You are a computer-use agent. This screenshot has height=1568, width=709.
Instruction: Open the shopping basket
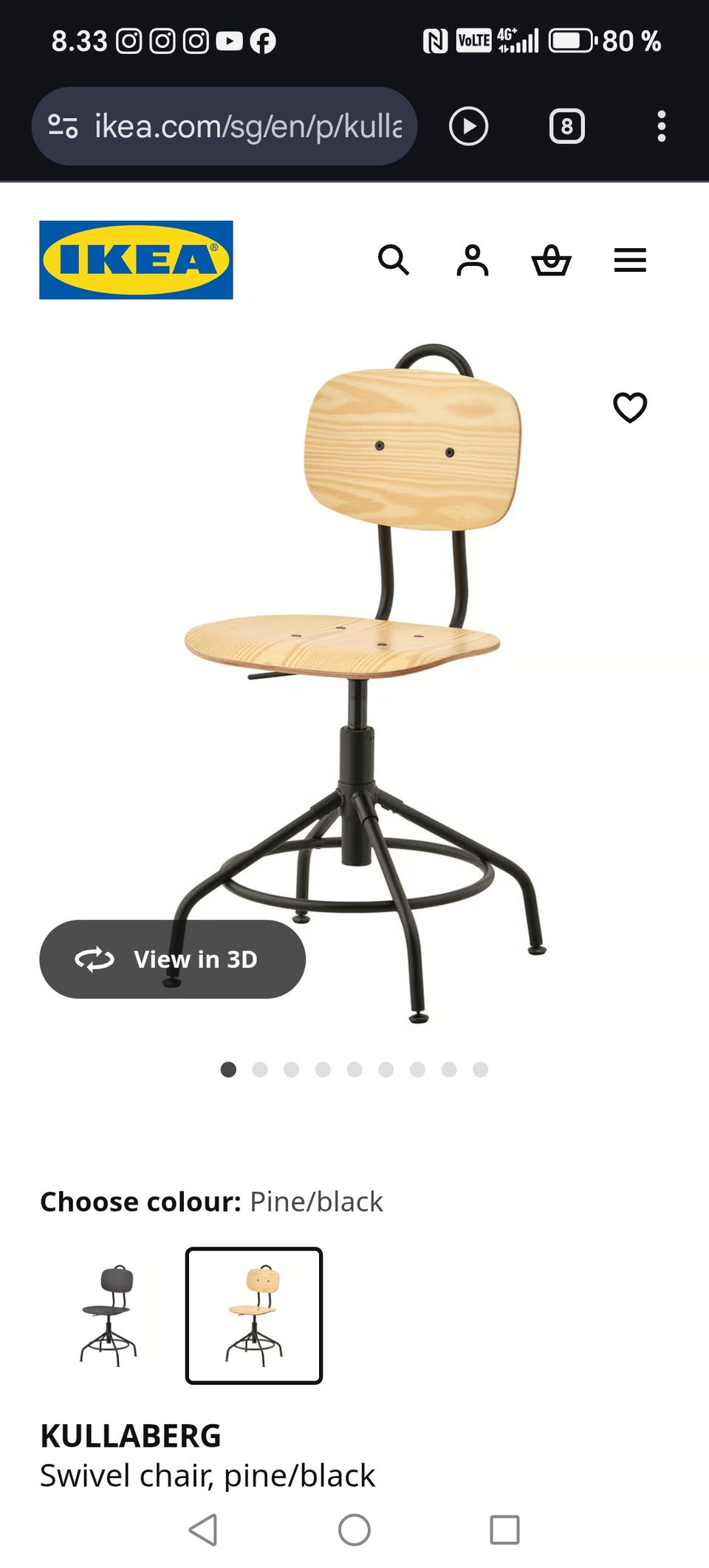(x=551, y=260)
